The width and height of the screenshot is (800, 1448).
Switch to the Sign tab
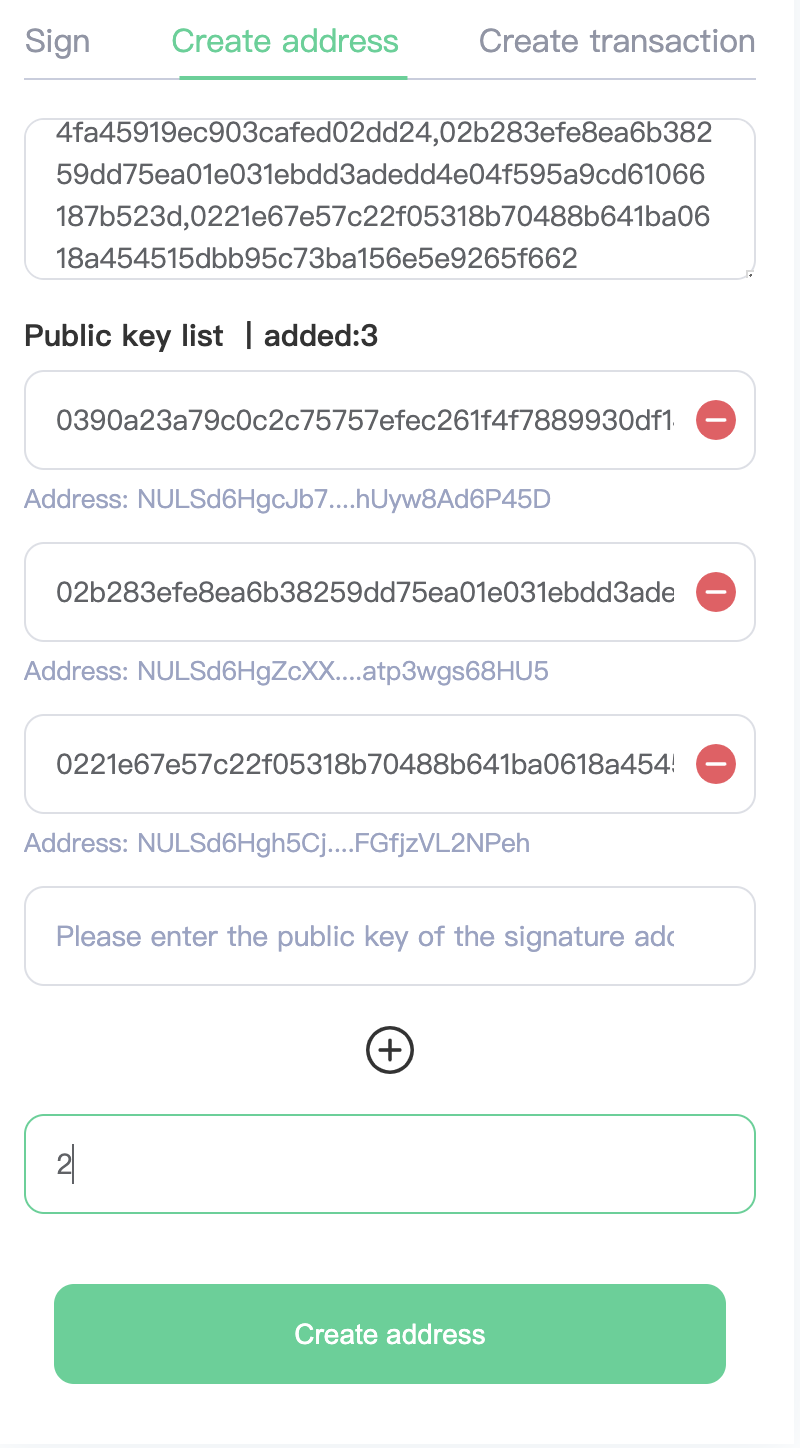click(x=57, y=42)
